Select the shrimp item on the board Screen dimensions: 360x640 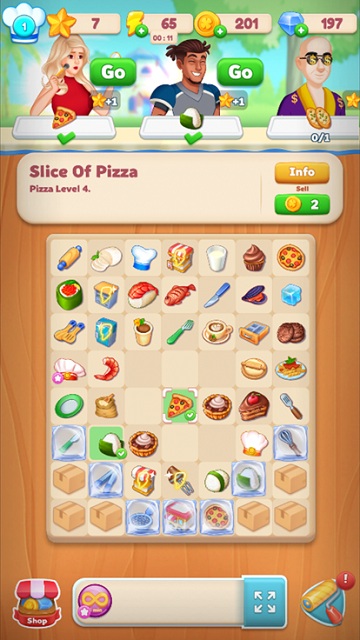(107, 369)
